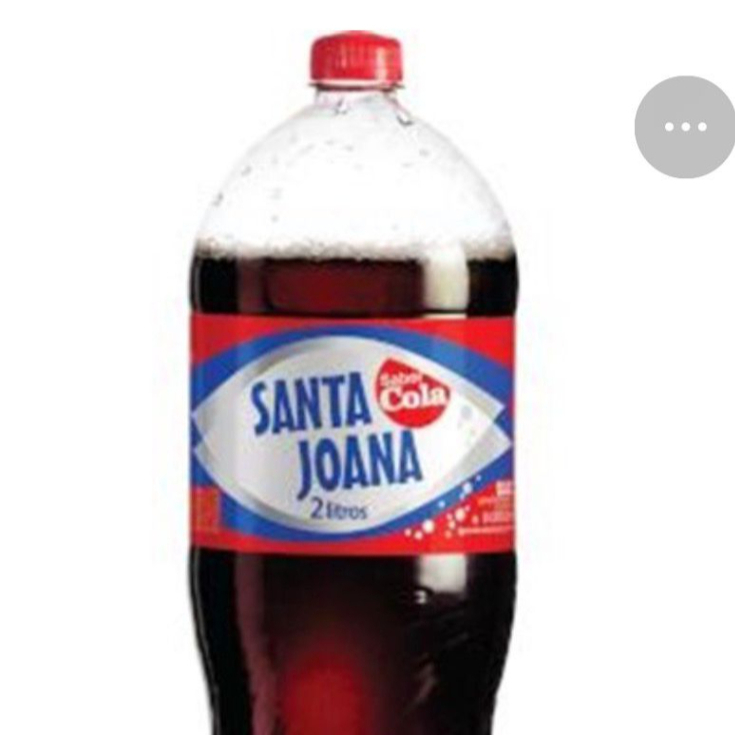Screen dimensions: 735x735
Task: Open the three-dot more options menu
Action: pyautogui.click(x=685, y=127)
